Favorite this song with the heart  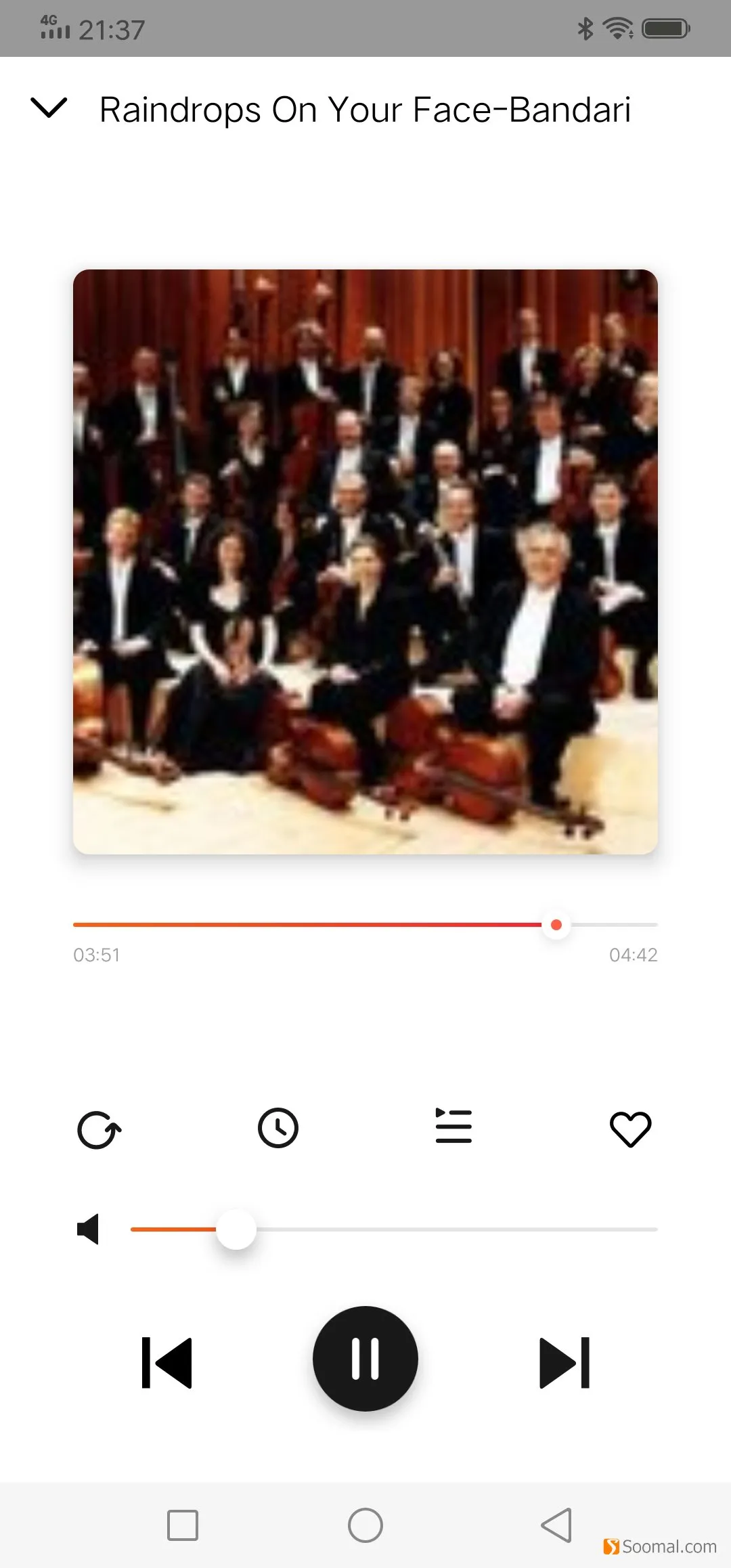[630, 1129]
